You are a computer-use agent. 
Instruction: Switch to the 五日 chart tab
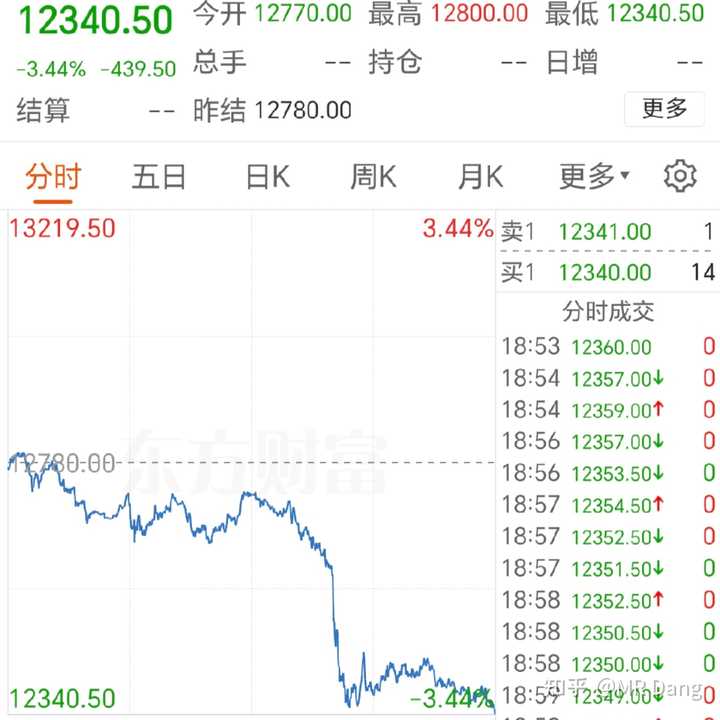pyautogui.click(x=159, y=177)
